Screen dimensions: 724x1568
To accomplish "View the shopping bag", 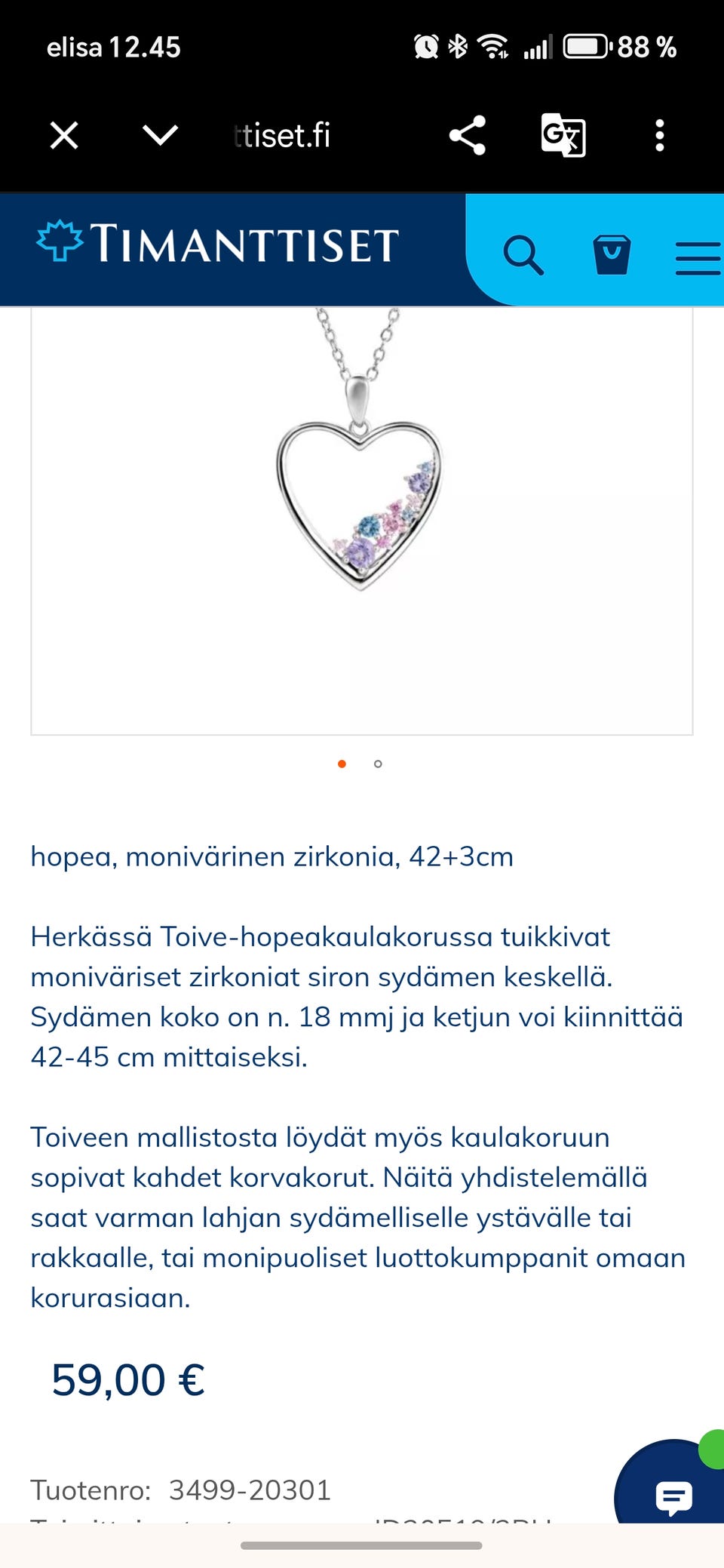I will [x=612, y=255].
